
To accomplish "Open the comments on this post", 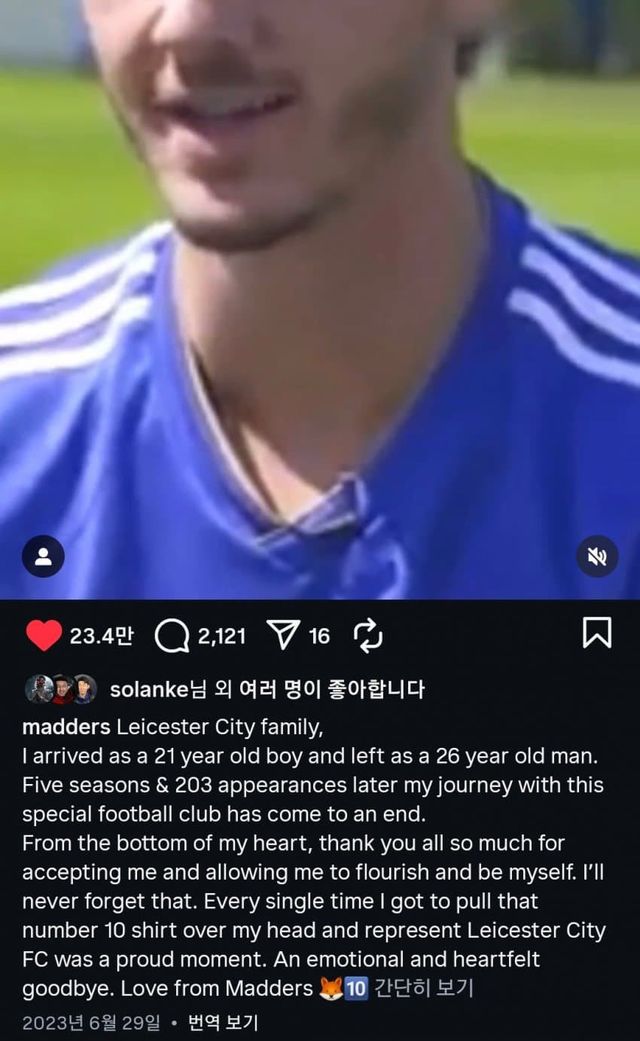I will (174, 634).
